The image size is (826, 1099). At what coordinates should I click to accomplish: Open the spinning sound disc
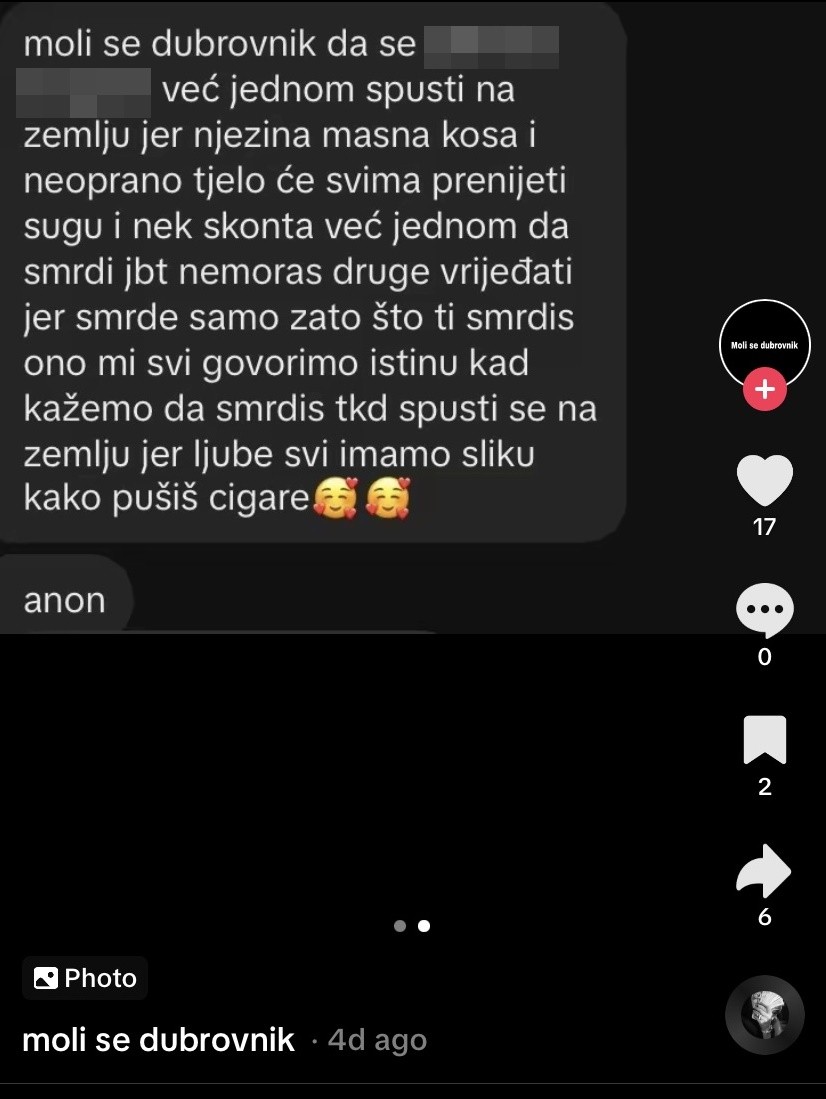[x=764, y=1015]
